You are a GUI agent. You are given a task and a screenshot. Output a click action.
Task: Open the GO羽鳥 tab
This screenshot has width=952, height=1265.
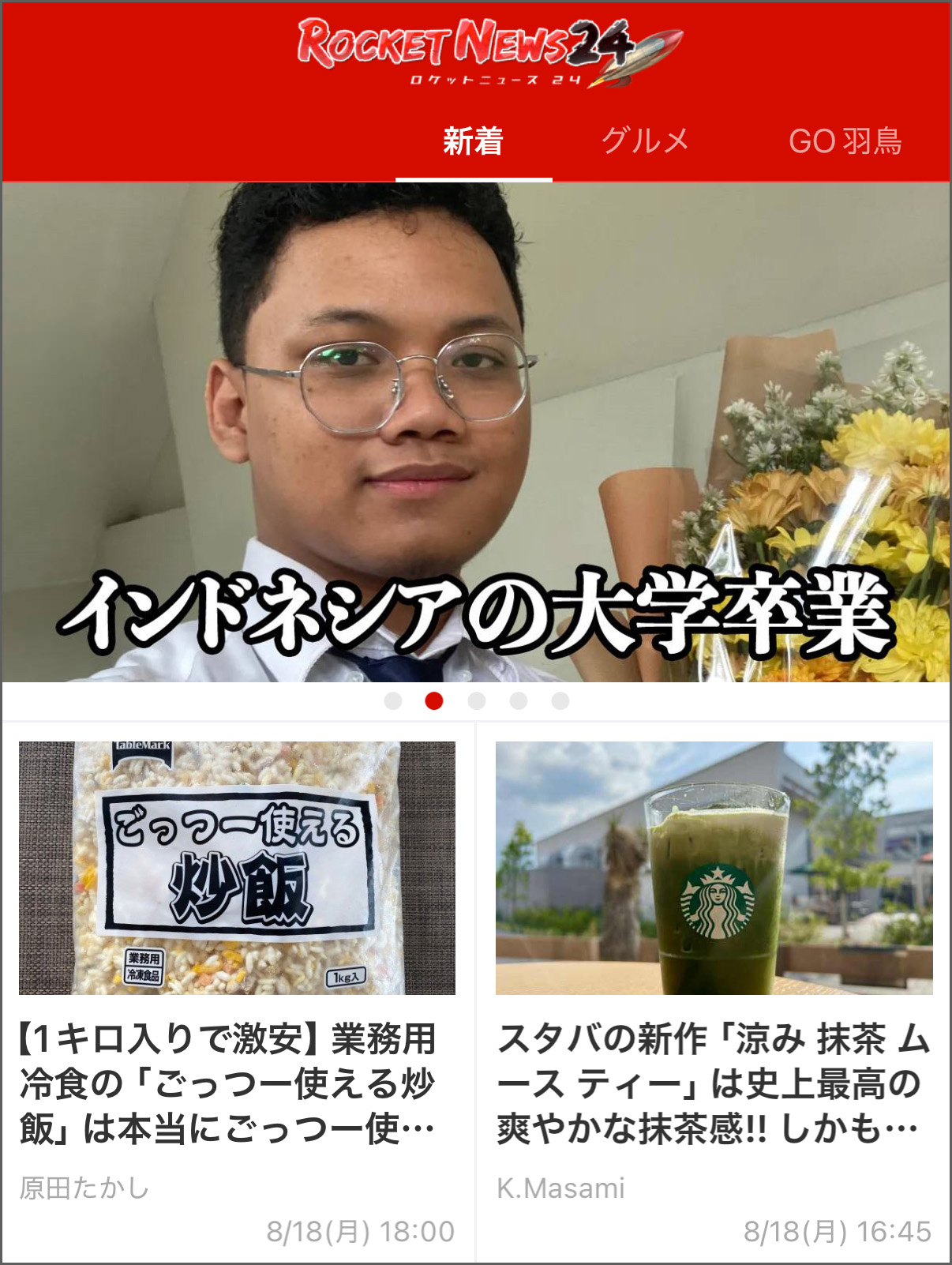845,141
